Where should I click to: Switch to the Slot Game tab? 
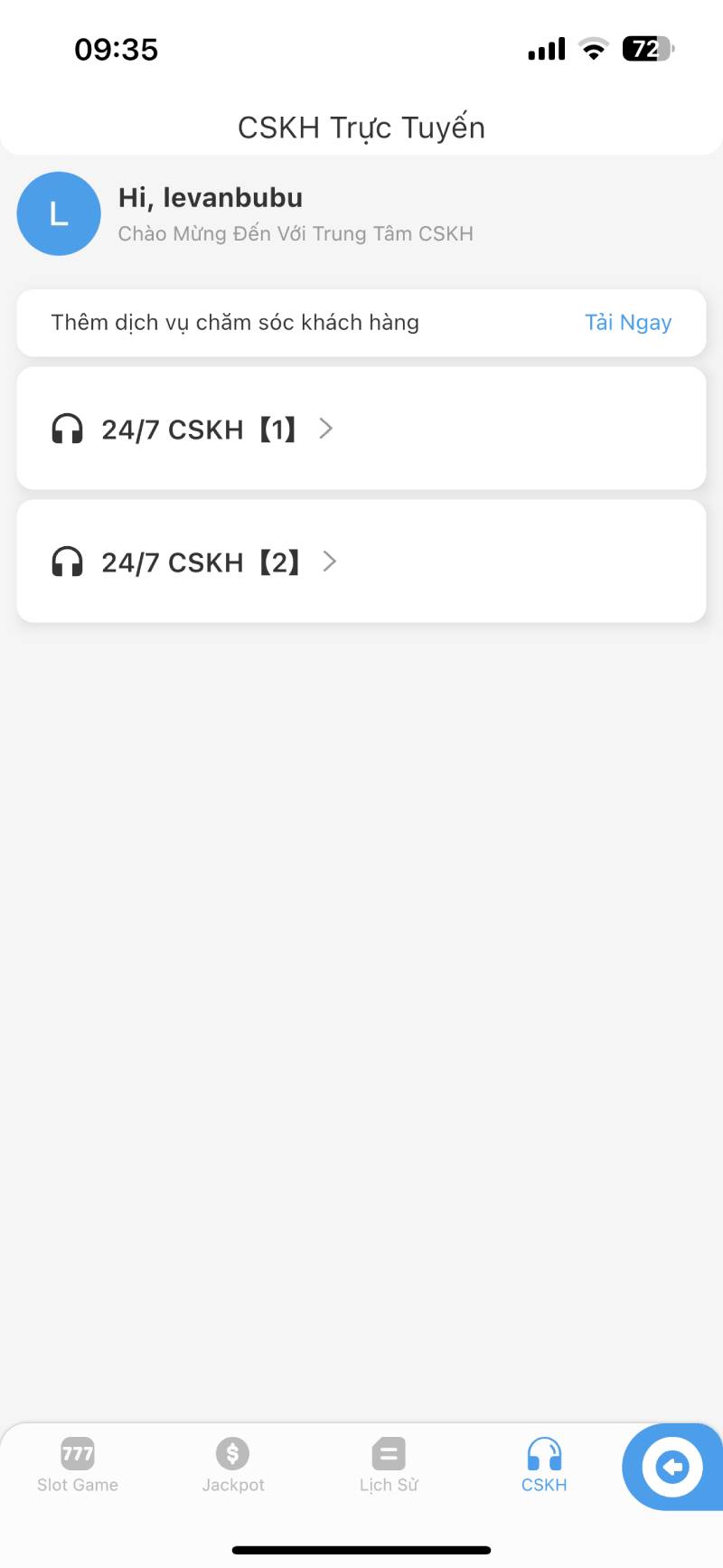pyautogui.click(x=78, y=1465)
